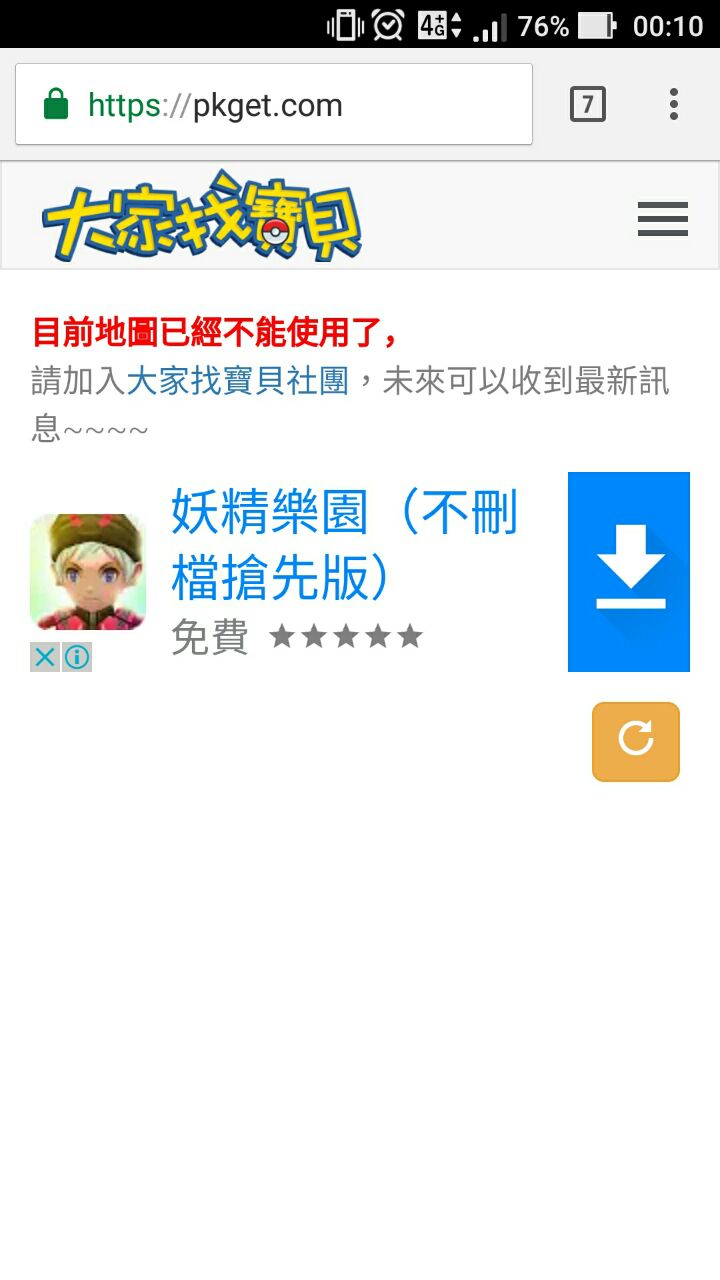Open the tab switcher showing 7 tabs

point(588,104)
